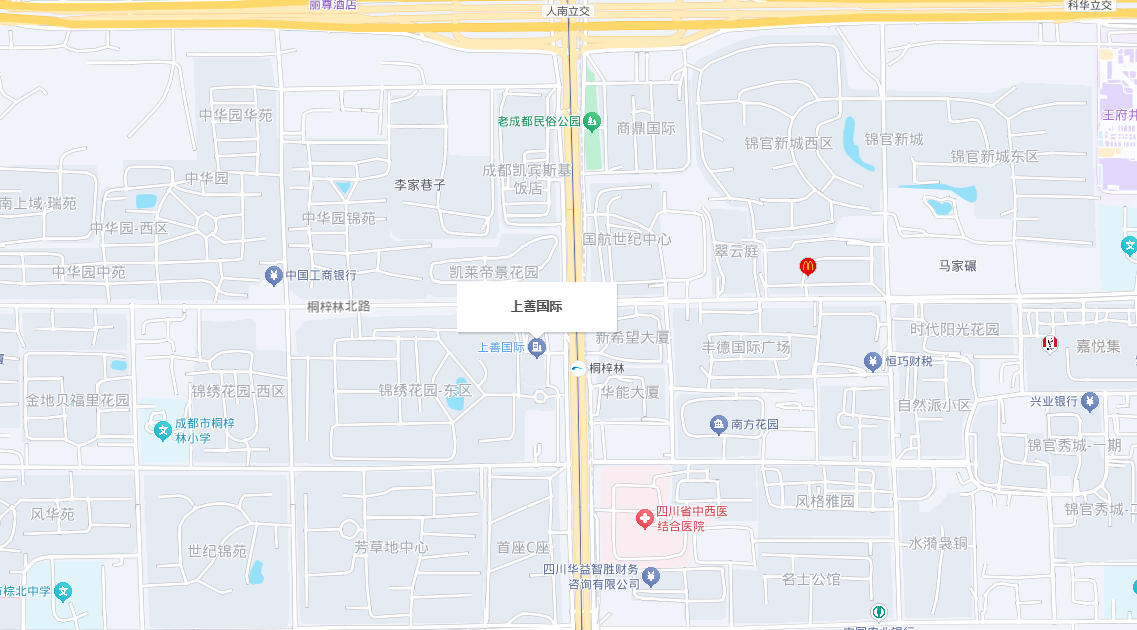Tap the 兴业银行 bank marker

coord(1089,401)
